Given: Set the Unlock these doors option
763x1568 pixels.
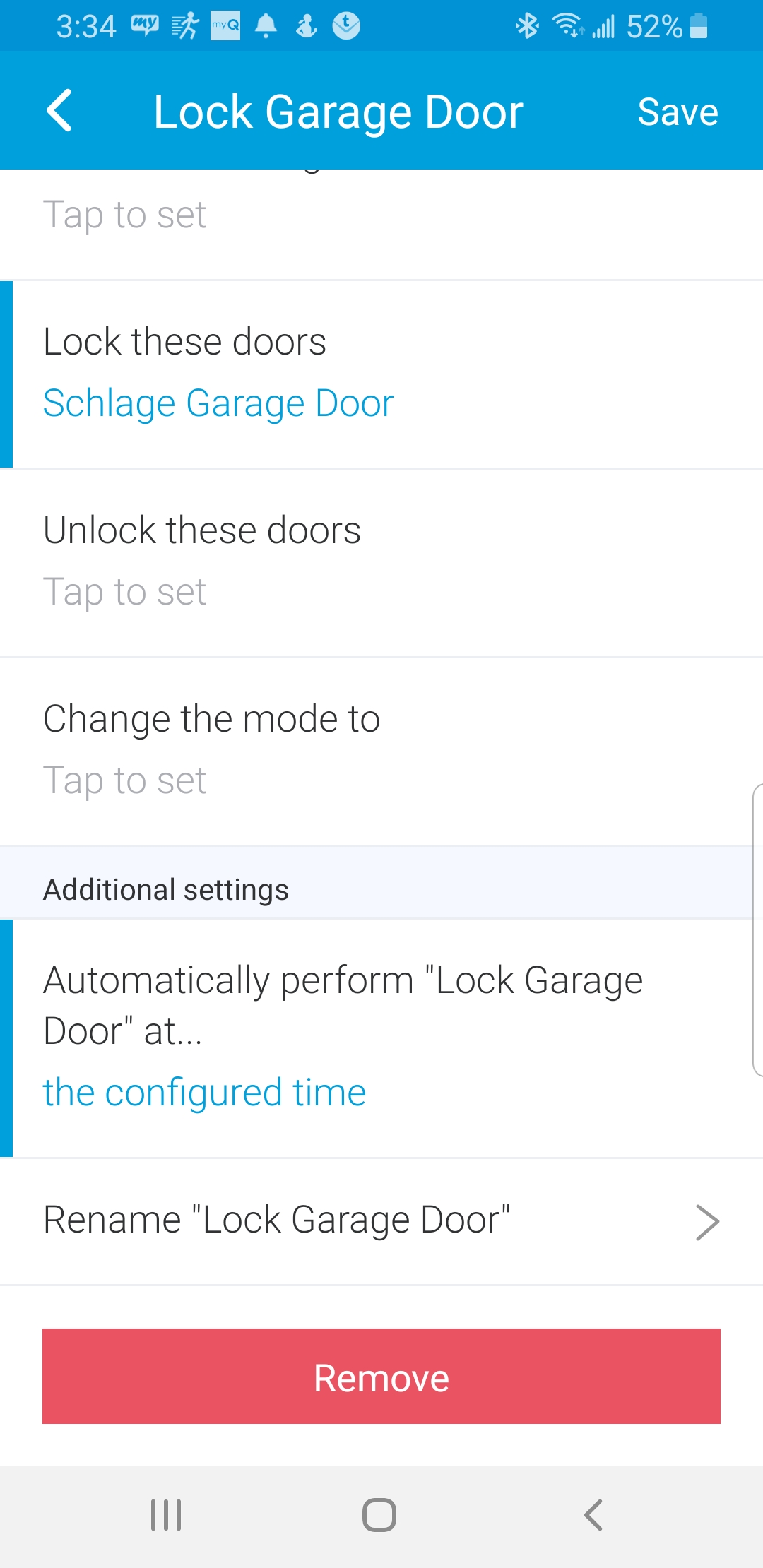Looking at the screenshot, I should pyautogui.click(x=381, y=563).
